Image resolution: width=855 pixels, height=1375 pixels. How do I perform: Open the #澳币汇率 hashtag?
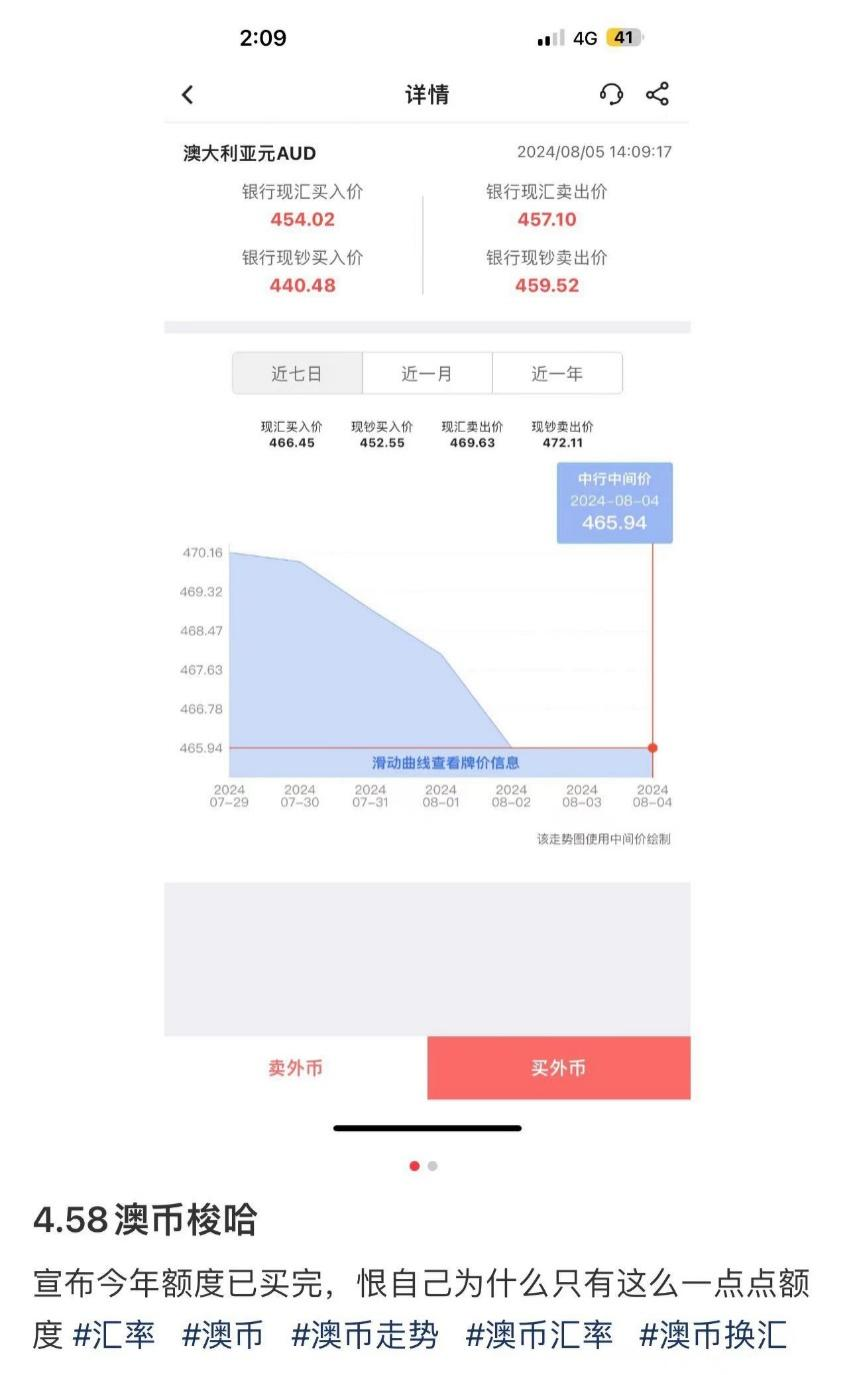click(x=539, y=1335)
